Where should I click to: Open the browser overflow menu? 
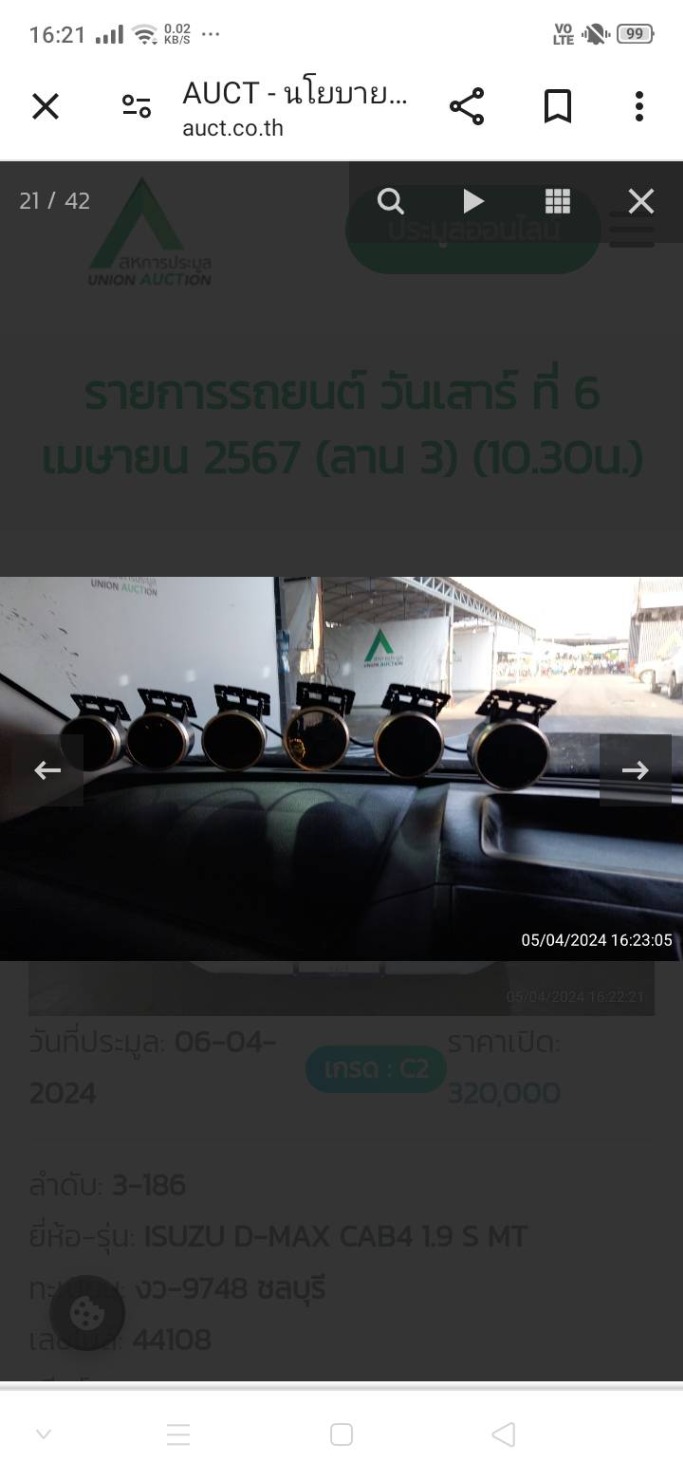[639, 107]
